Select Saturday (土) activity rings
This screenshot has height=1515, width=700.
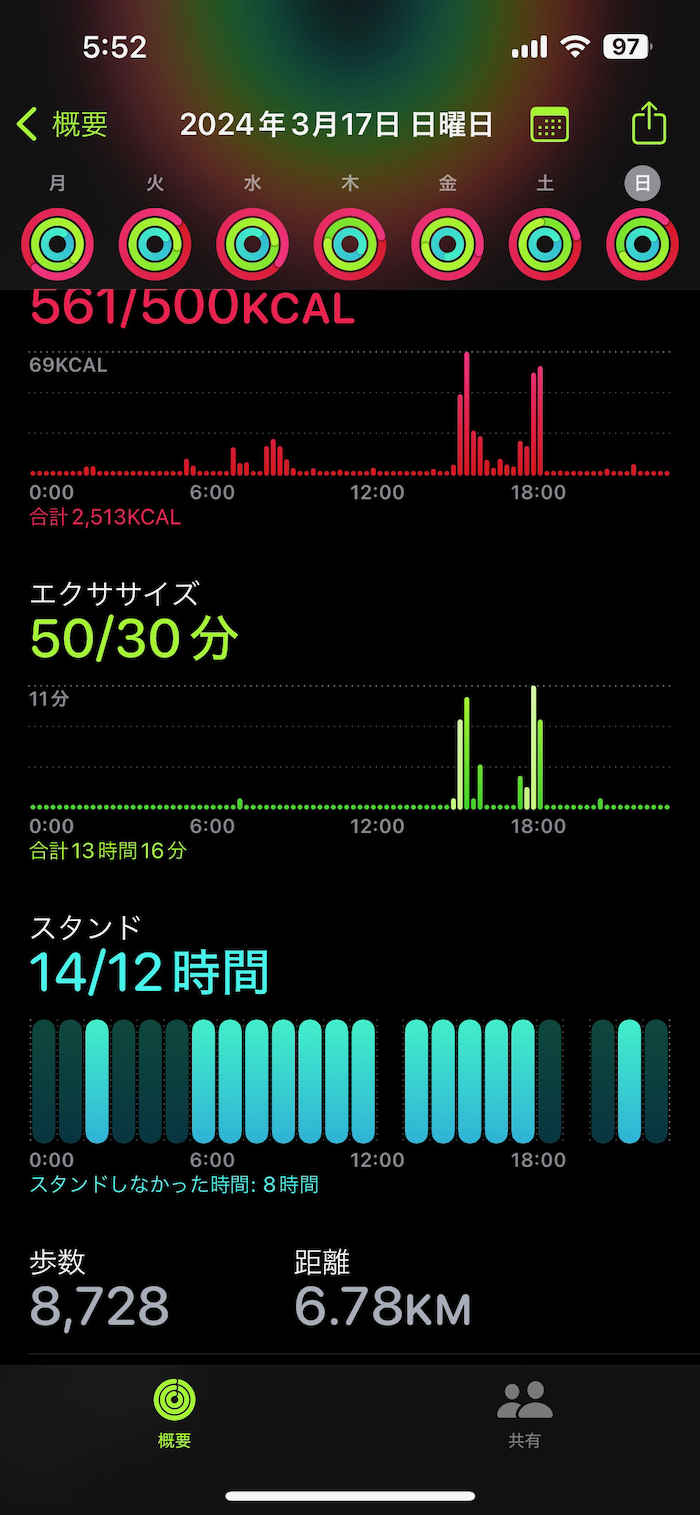(545, 243)
